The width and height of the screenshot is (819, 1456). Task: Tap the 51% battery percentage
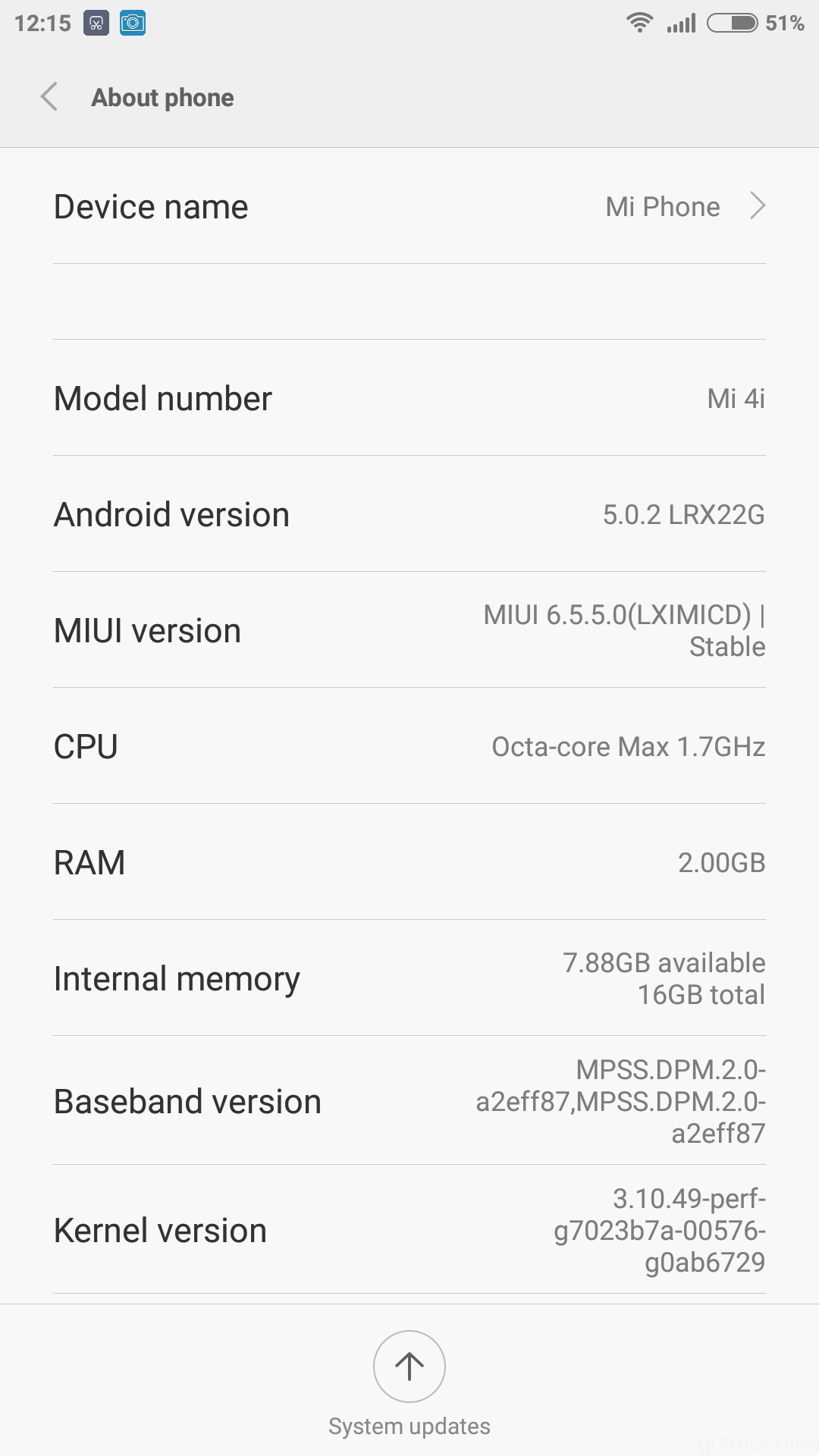(786, 23)
